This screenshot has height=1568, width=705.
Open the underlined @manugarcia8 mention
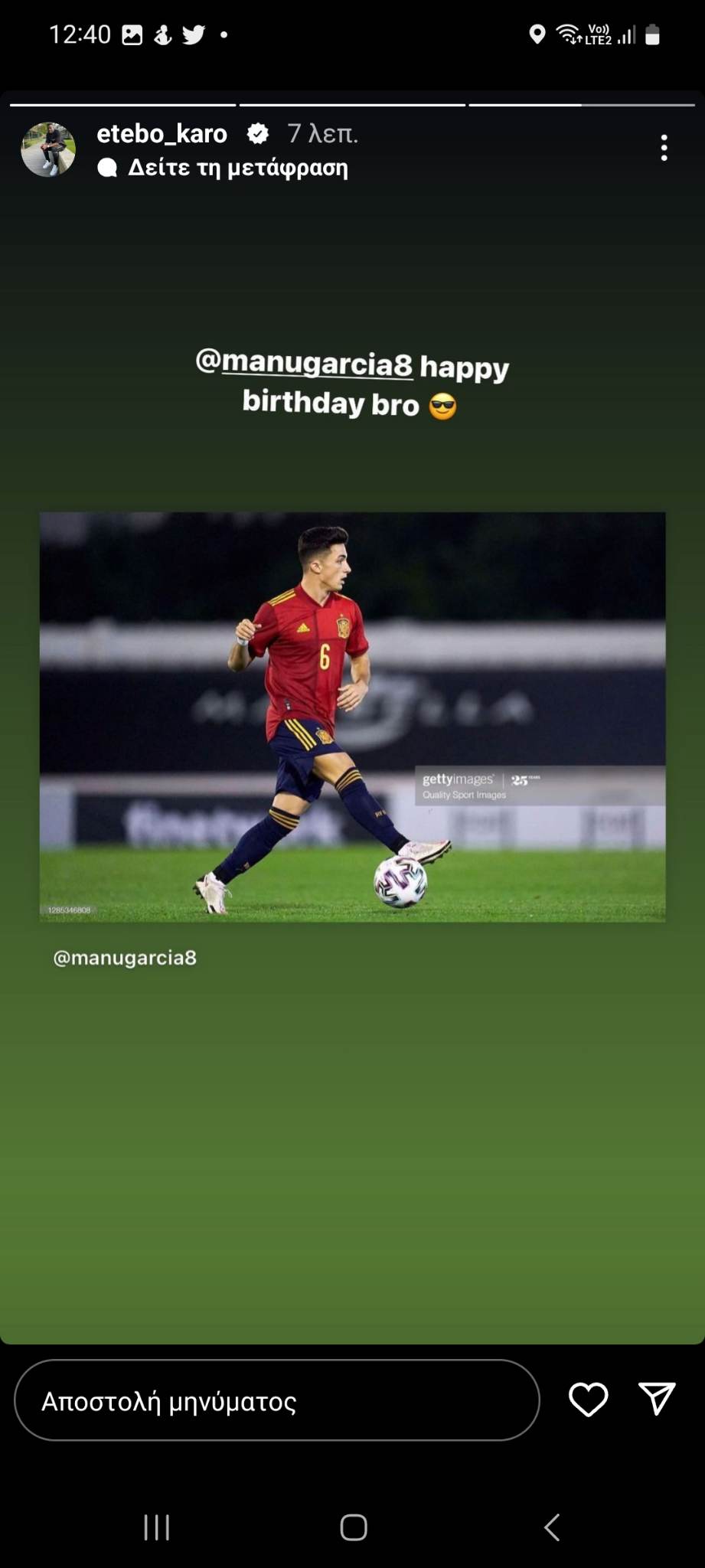point(305,362)
